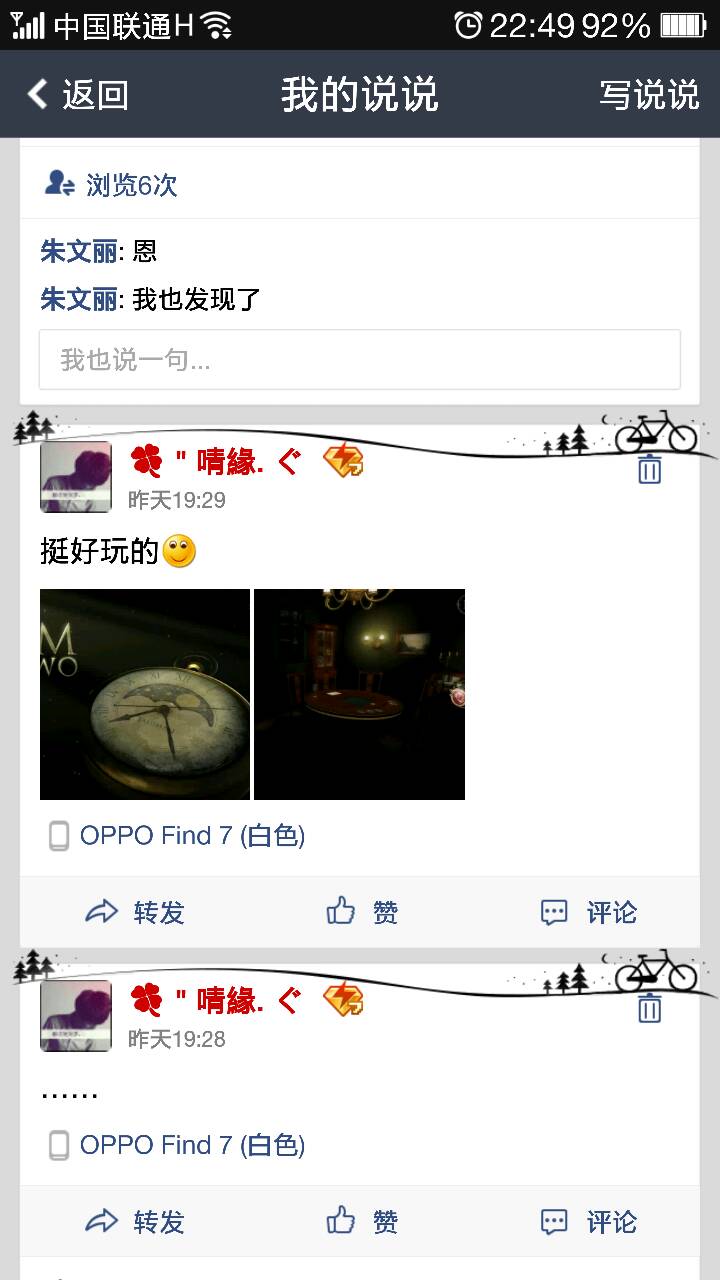Select the thumbs-up icon on the first post

338,911
